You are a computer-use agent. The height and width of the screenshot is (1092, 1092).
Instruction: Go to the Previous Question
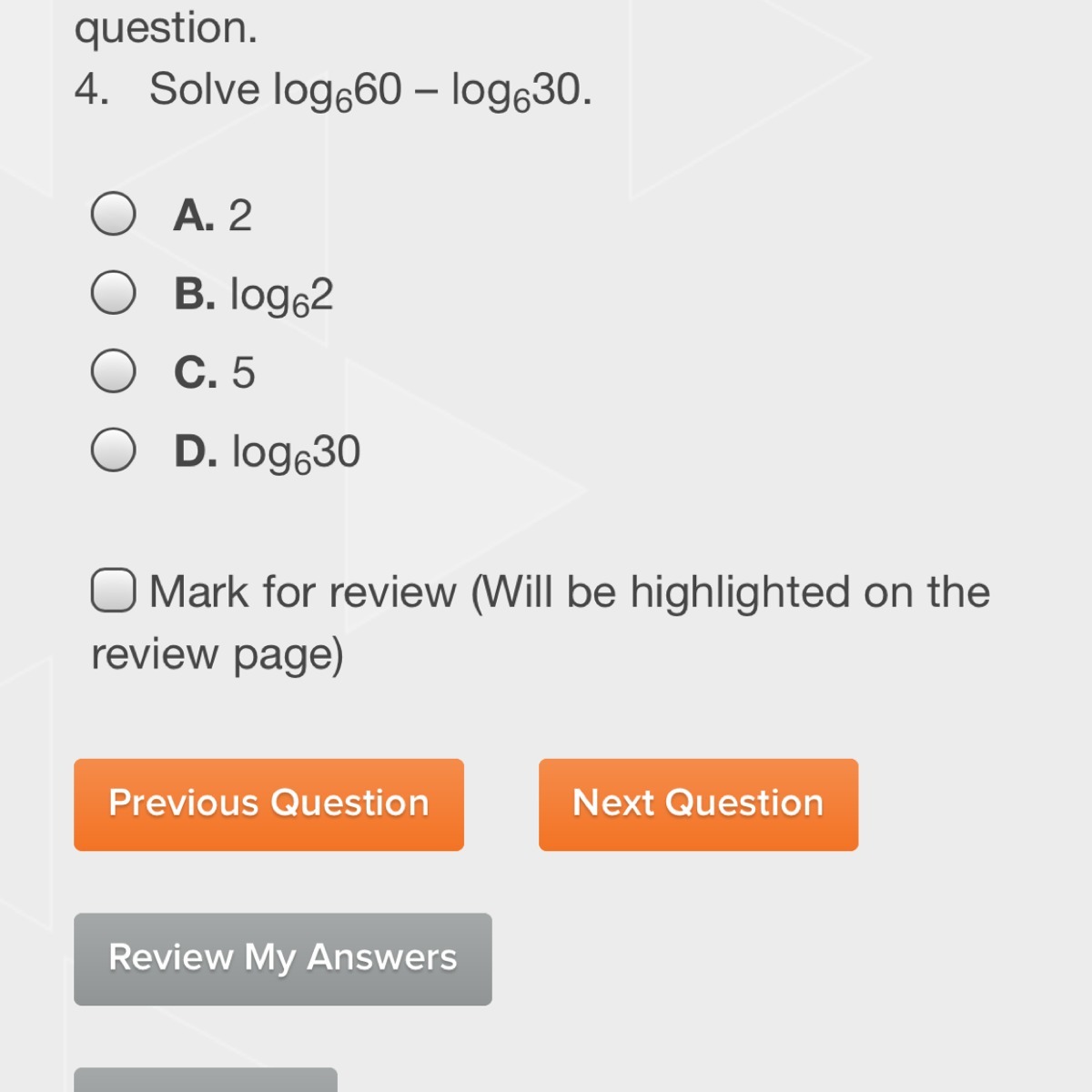click(268, 804)
